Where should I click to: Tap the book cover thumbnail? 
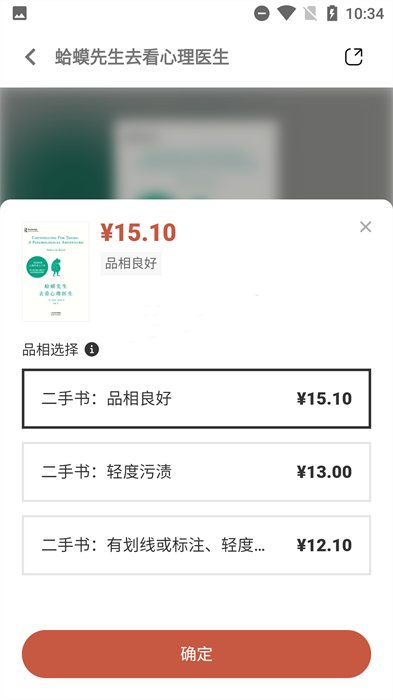point(56,271)
